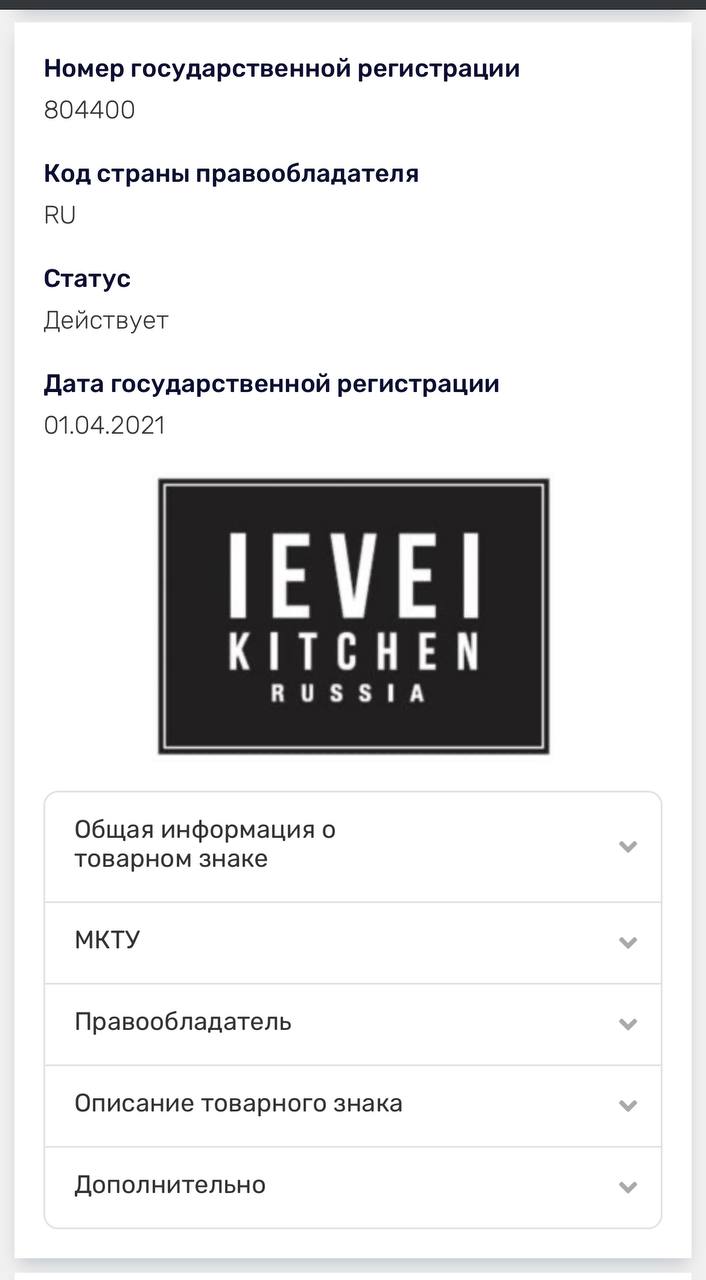The width and height of the screenshot is (706, 1280).
Task: Open the Правообладатель accordion row
Action: pos(352,1023)
